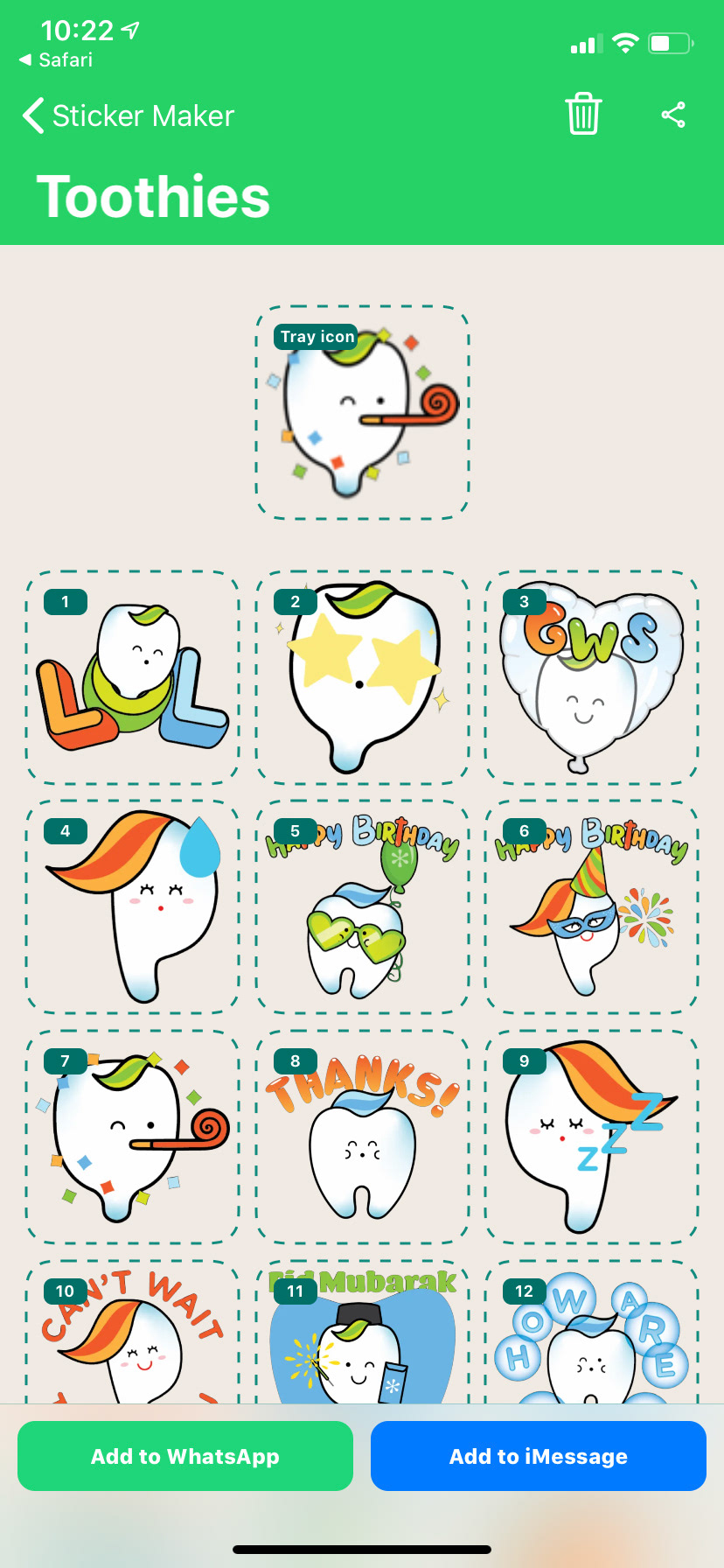Open the Tray icon sticker slot

pyautogui.click(x=362, y=412)
